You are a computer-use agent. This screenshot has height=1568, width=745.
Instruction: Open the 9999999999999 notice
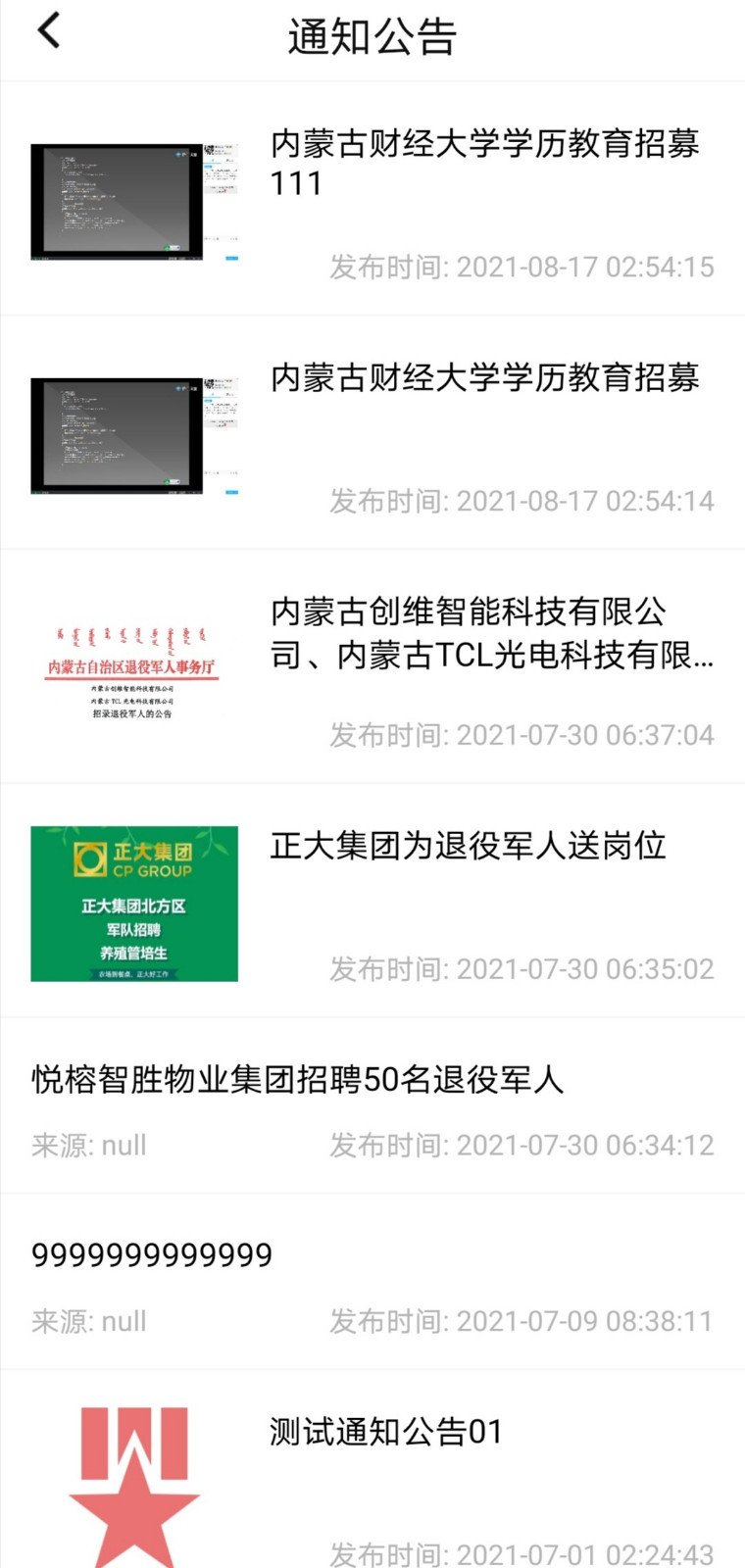click(153, 1255)
